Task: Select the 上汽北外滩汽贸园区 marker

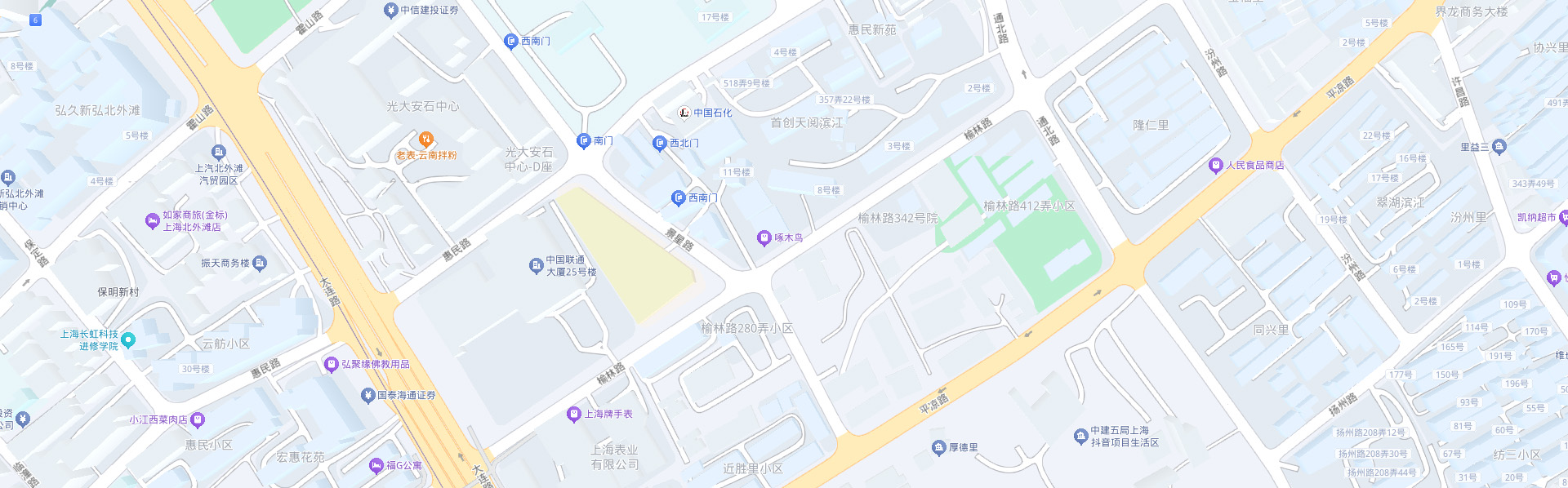Action: click(218, 153)
